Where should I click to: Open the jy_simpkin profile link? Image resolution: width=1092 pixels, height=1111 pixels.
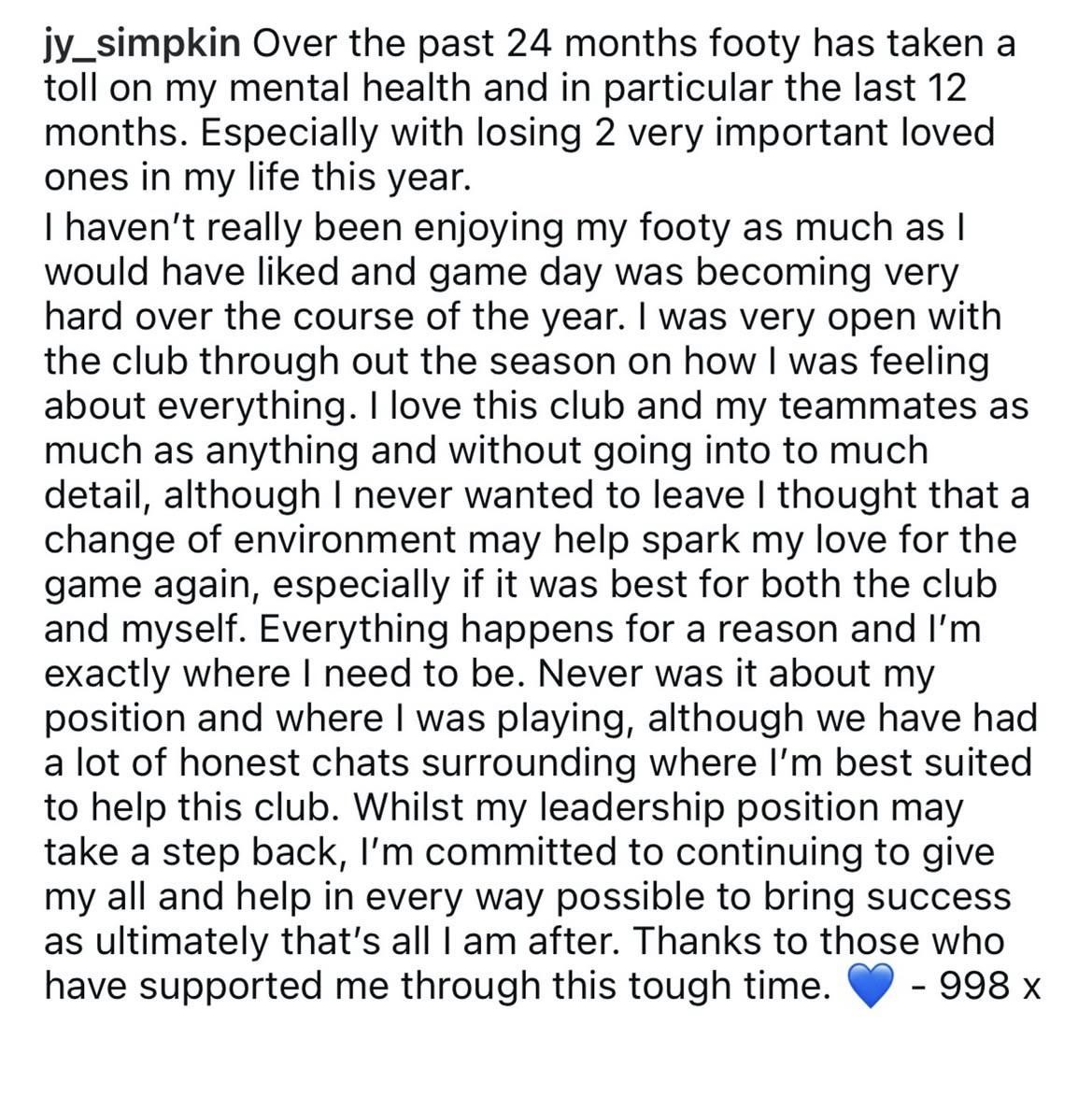pyautogui.click(x=143, y=45)
